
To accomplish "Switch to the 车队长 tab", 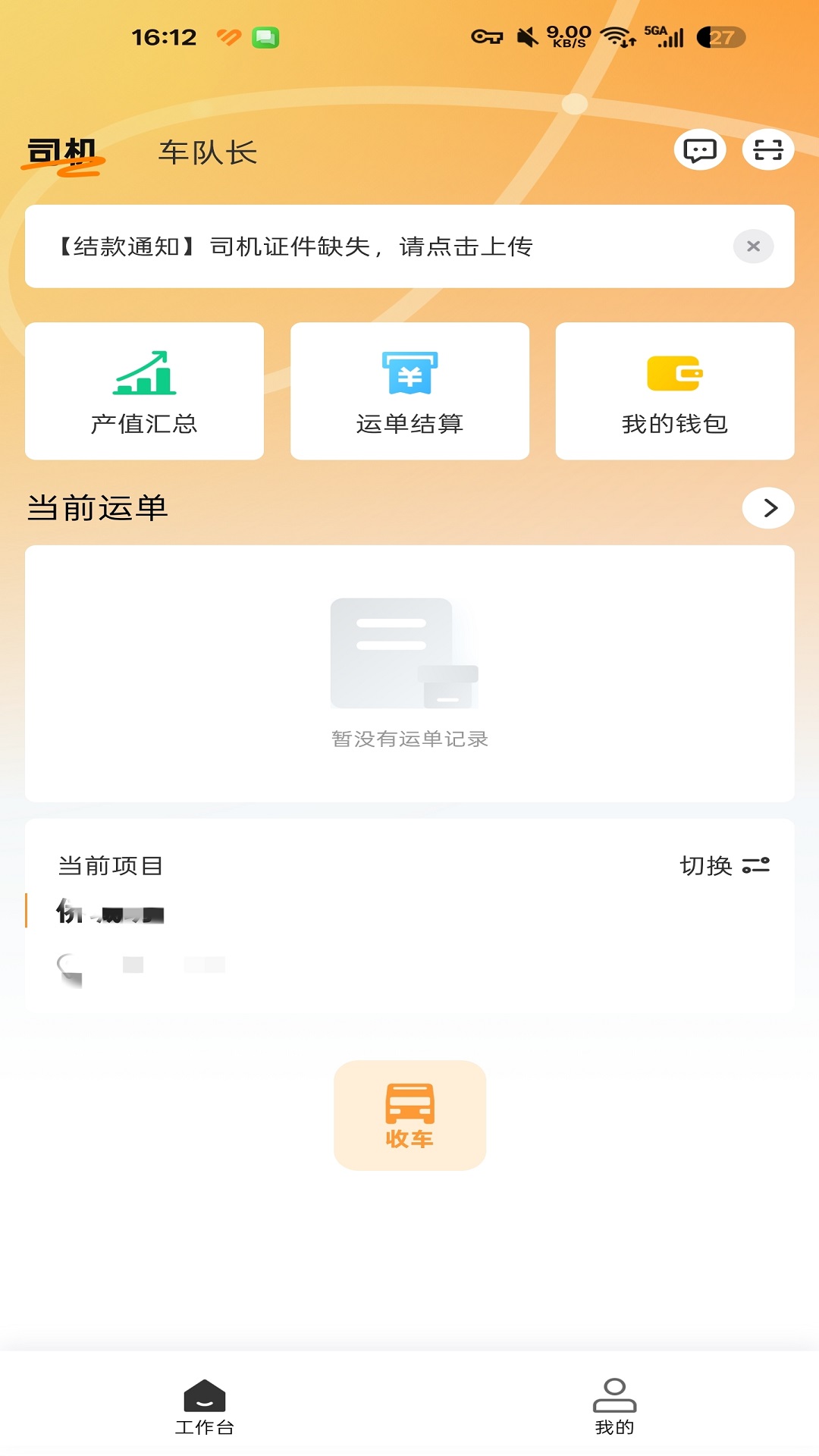I will click(207, 151).
